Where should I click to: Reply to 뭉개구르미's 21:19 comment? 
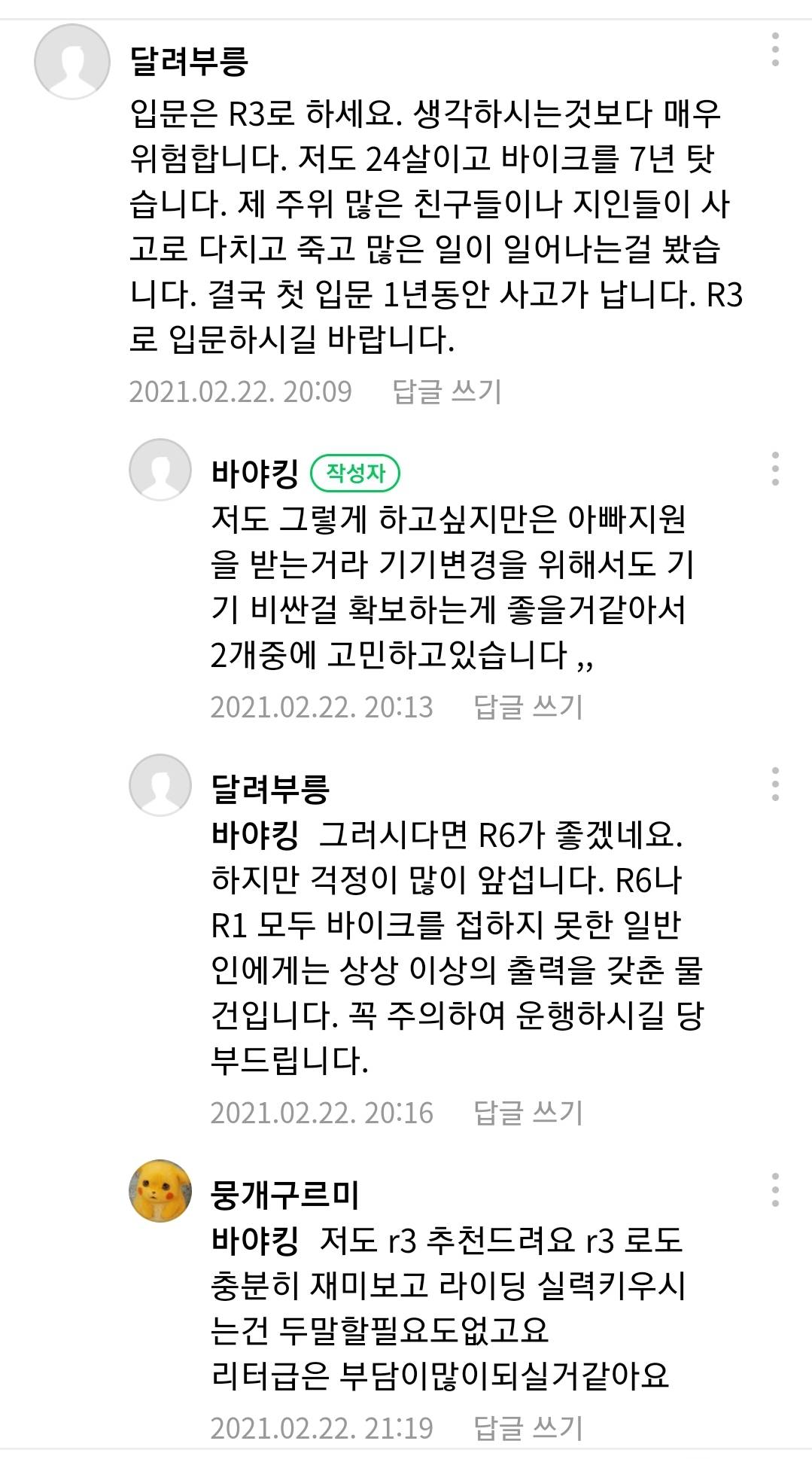(528, 1427)
